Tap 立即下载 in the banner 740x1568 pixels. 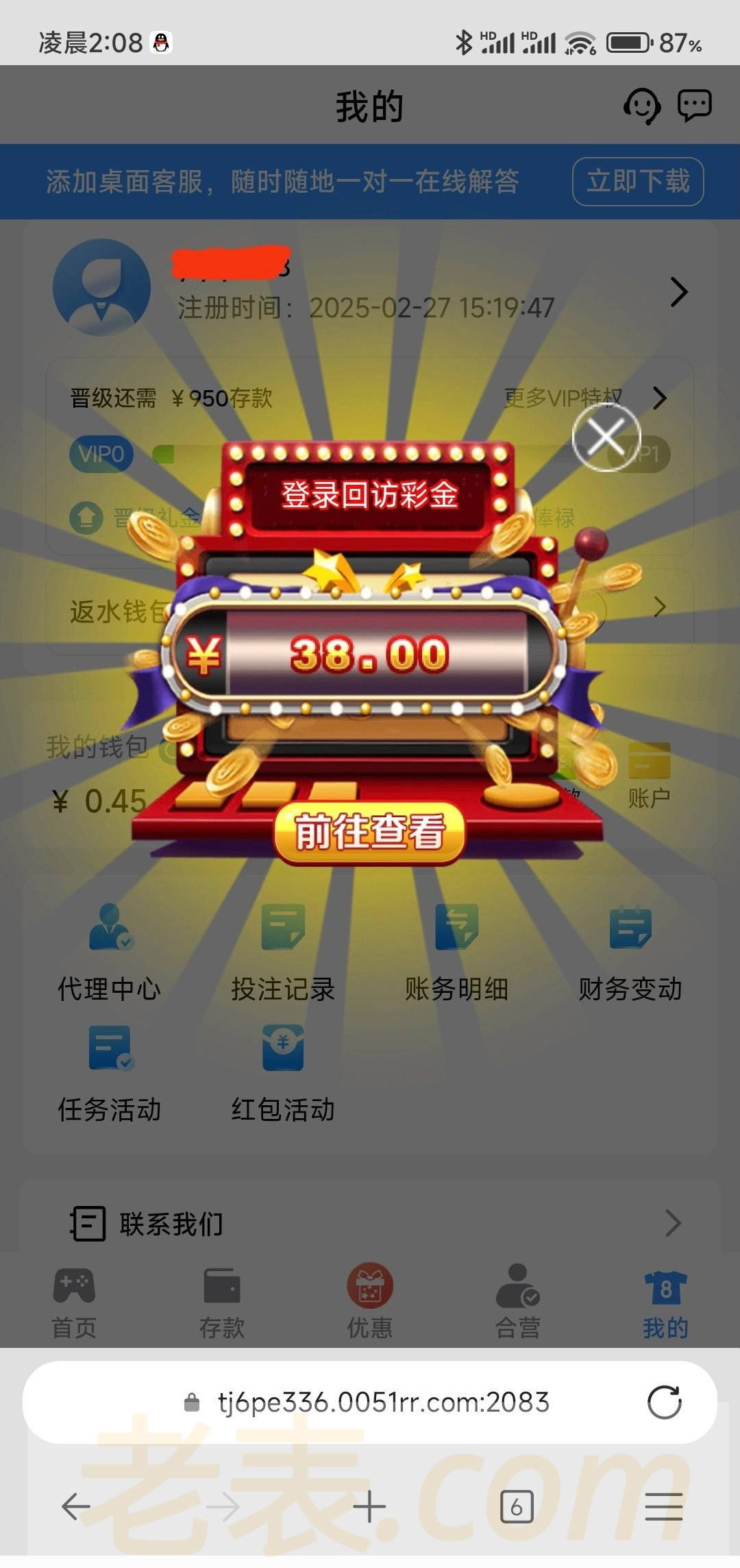[638, 182]
